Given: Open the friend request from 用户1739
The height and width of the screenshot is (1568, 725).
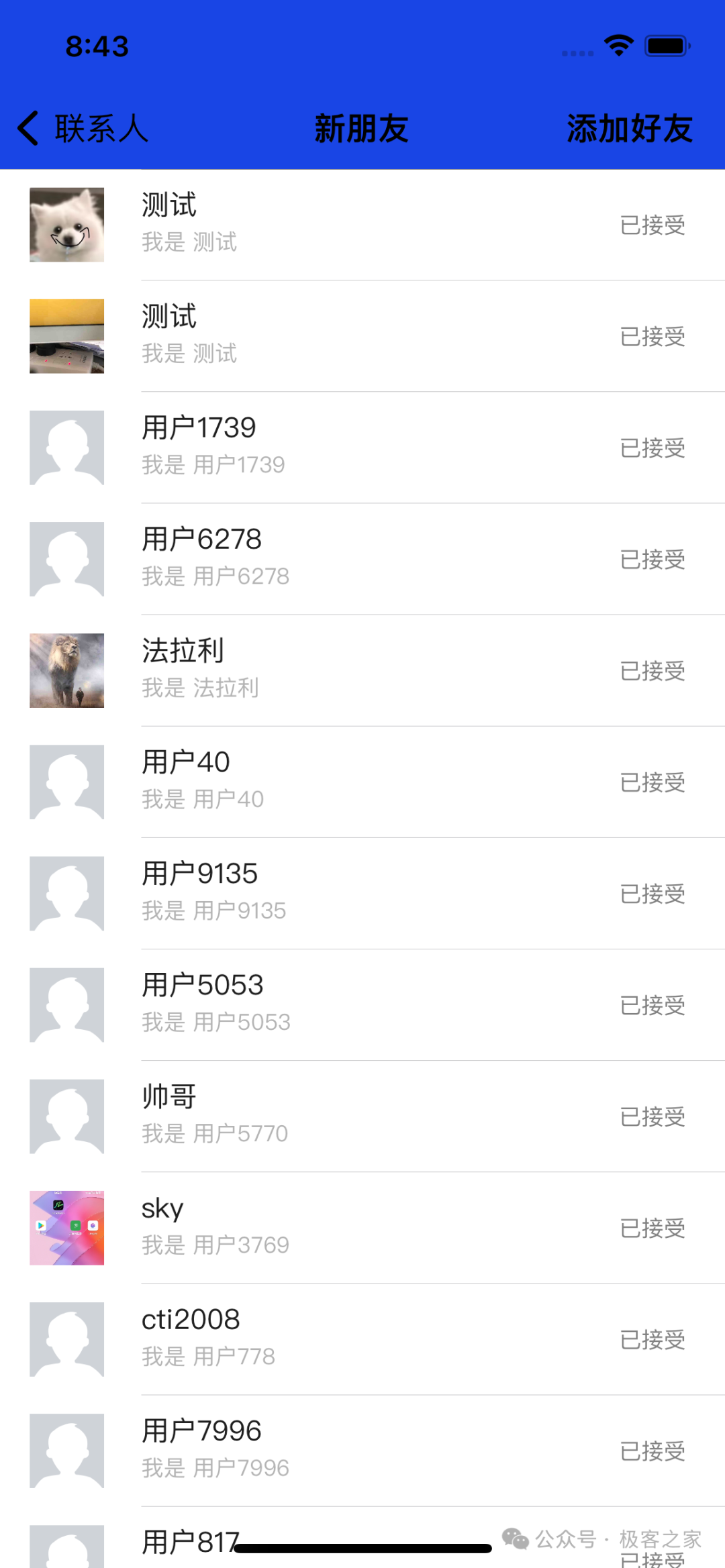Looking at the screenshot, I should click(x=362, y=448).
